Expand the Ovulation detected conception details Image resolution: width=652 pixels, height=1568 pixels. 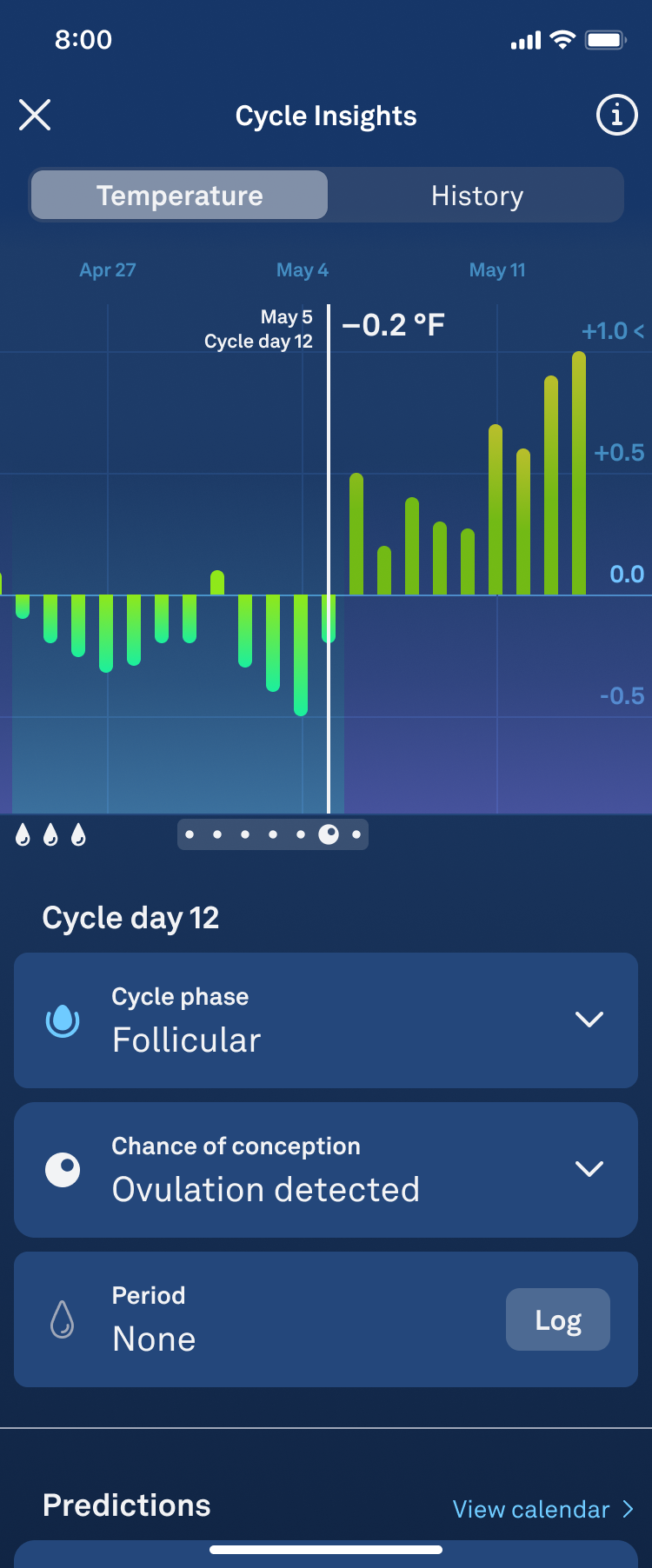click(x=589, y=1169)
